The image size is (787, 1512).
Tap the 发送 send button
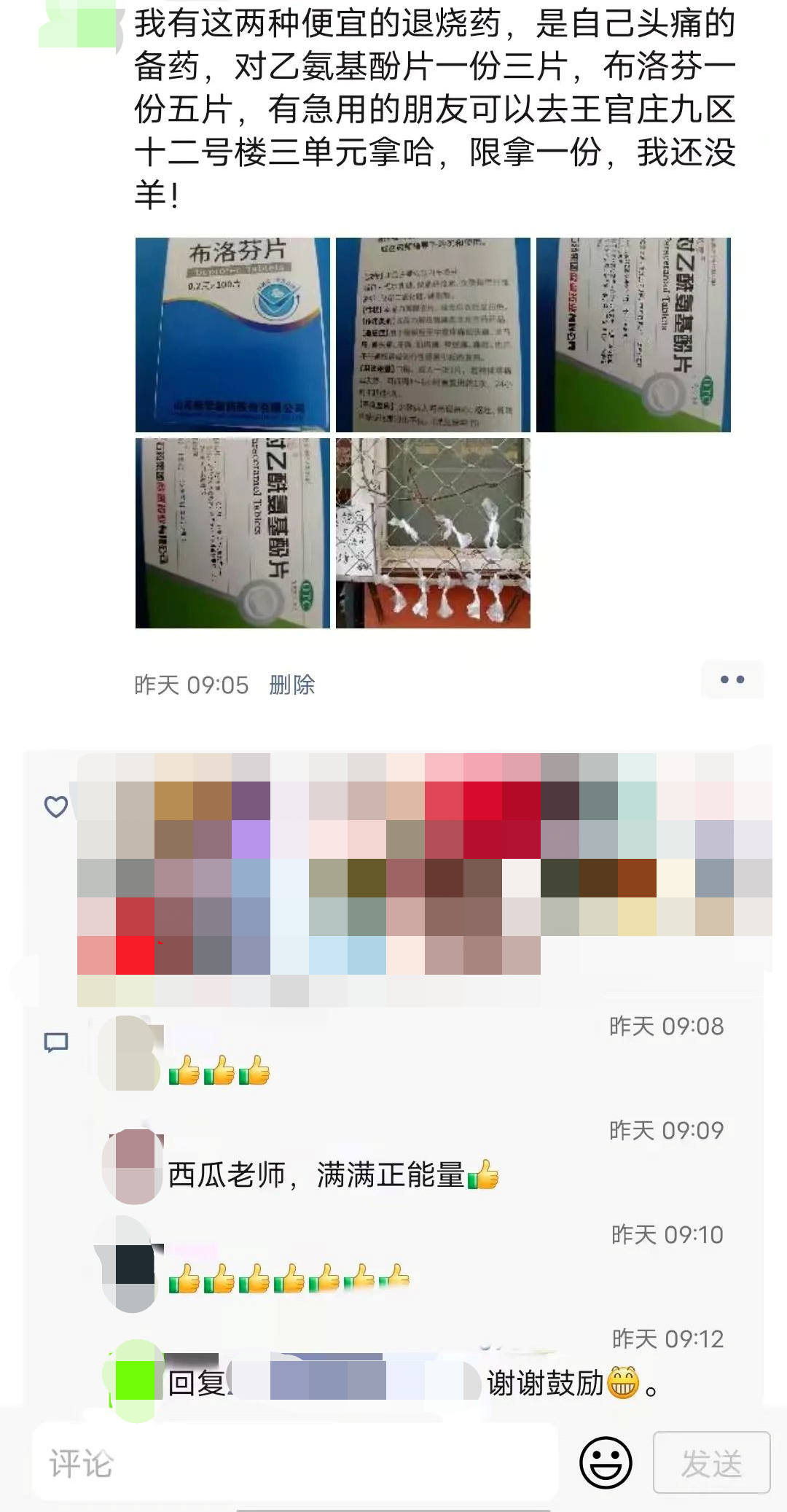point(711,1462)
